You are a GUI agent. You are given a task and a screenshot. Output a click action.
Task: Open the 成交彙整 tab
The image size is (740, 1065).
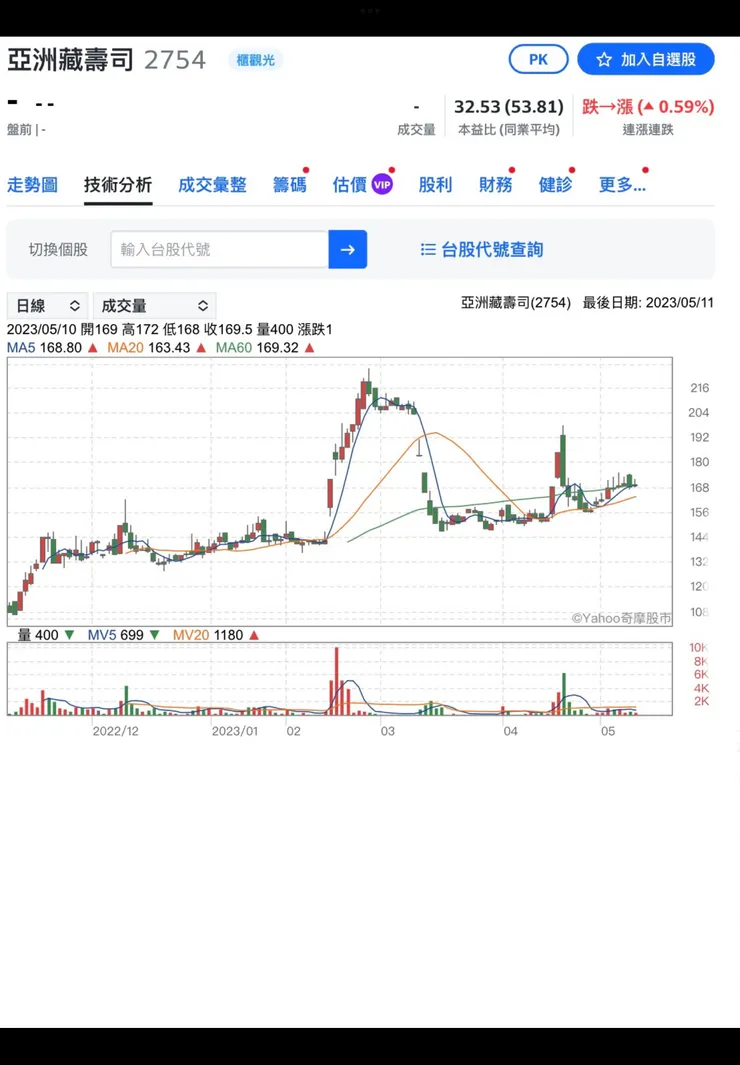click(212, 185)
